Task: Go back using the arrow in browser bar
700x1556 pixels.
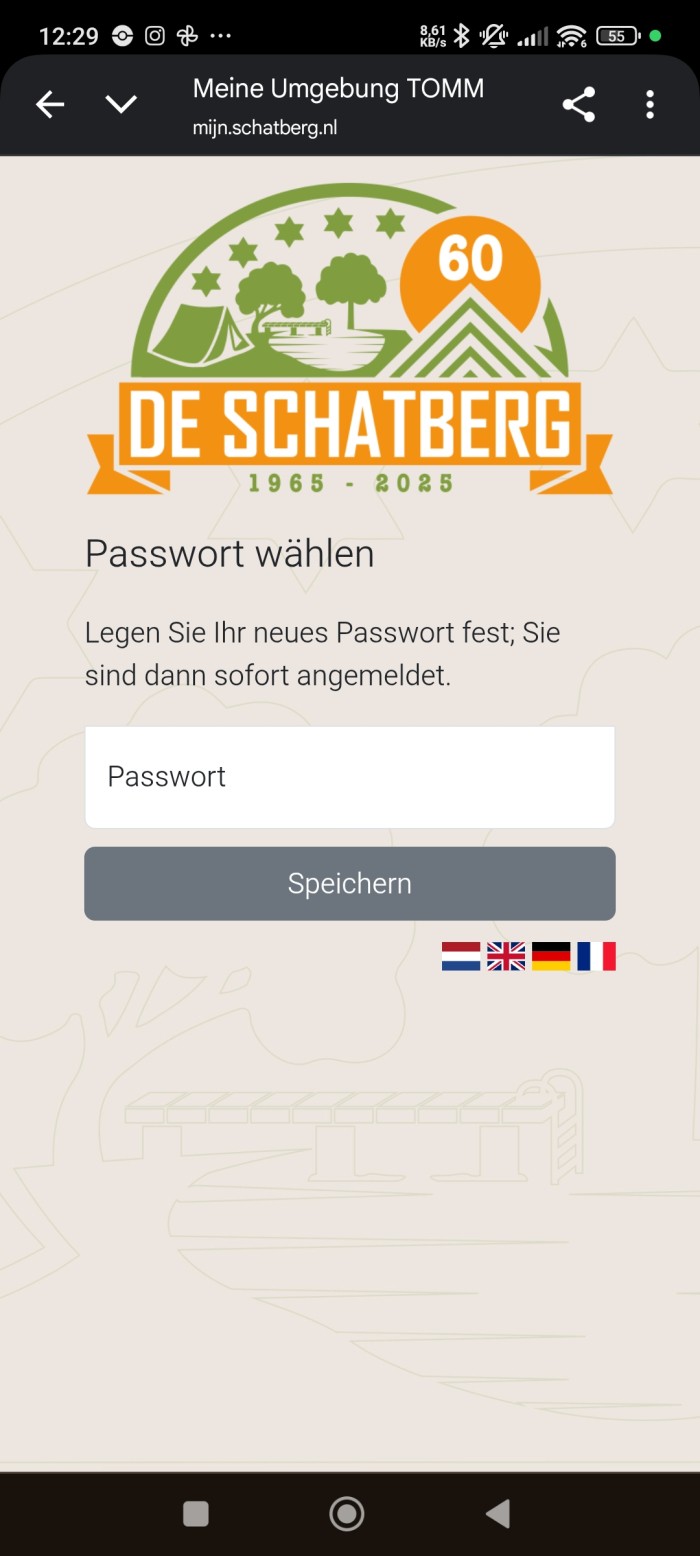Action: (x=50, y=104)
